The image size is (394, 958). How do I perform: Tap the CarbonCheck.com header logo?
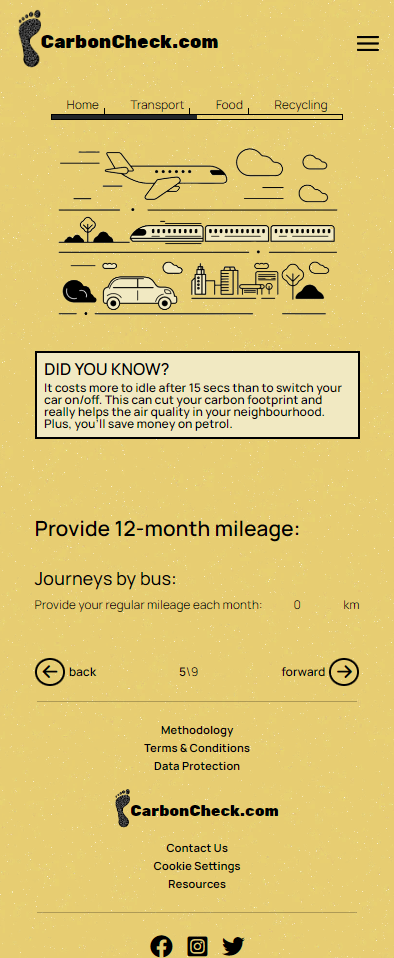coord(118,38)
